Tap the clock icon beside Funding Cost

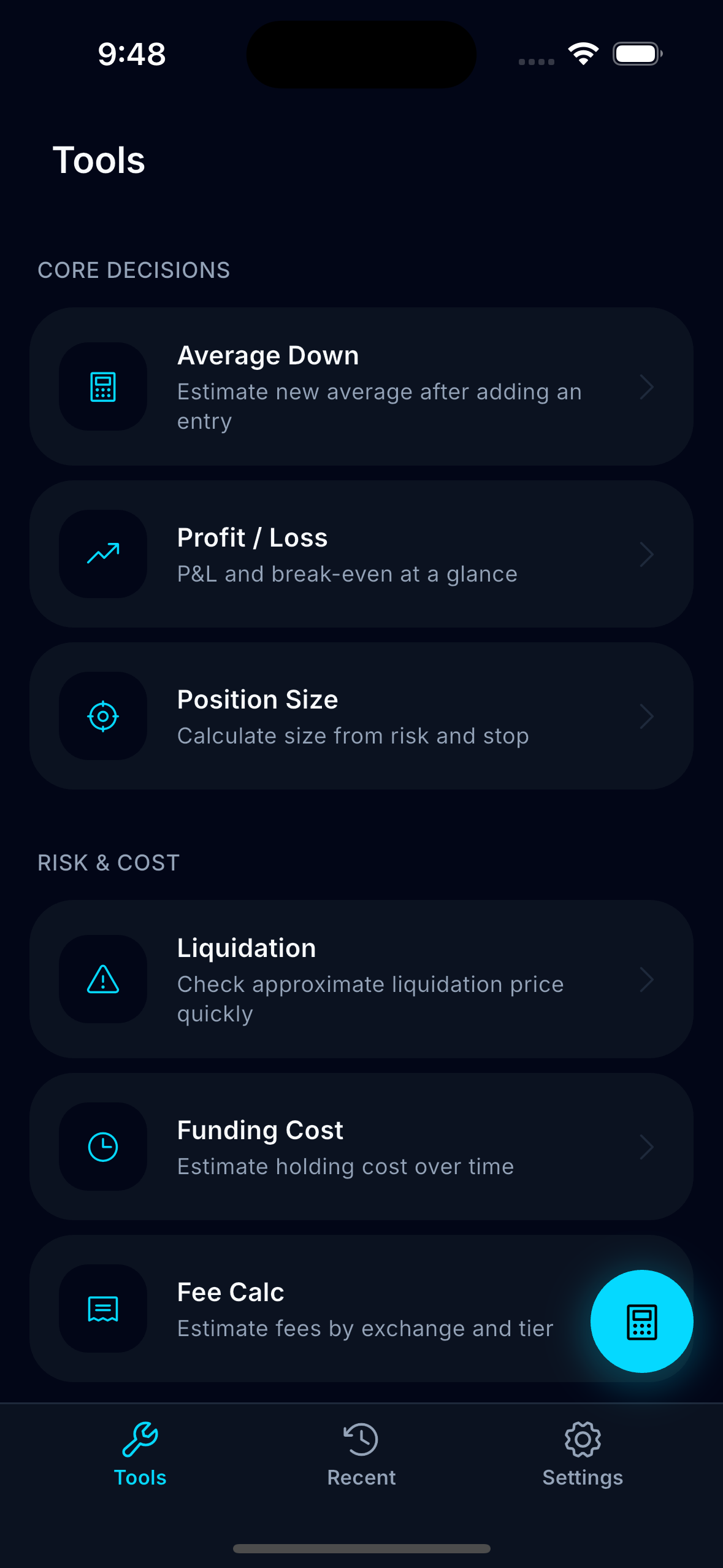102,1147
